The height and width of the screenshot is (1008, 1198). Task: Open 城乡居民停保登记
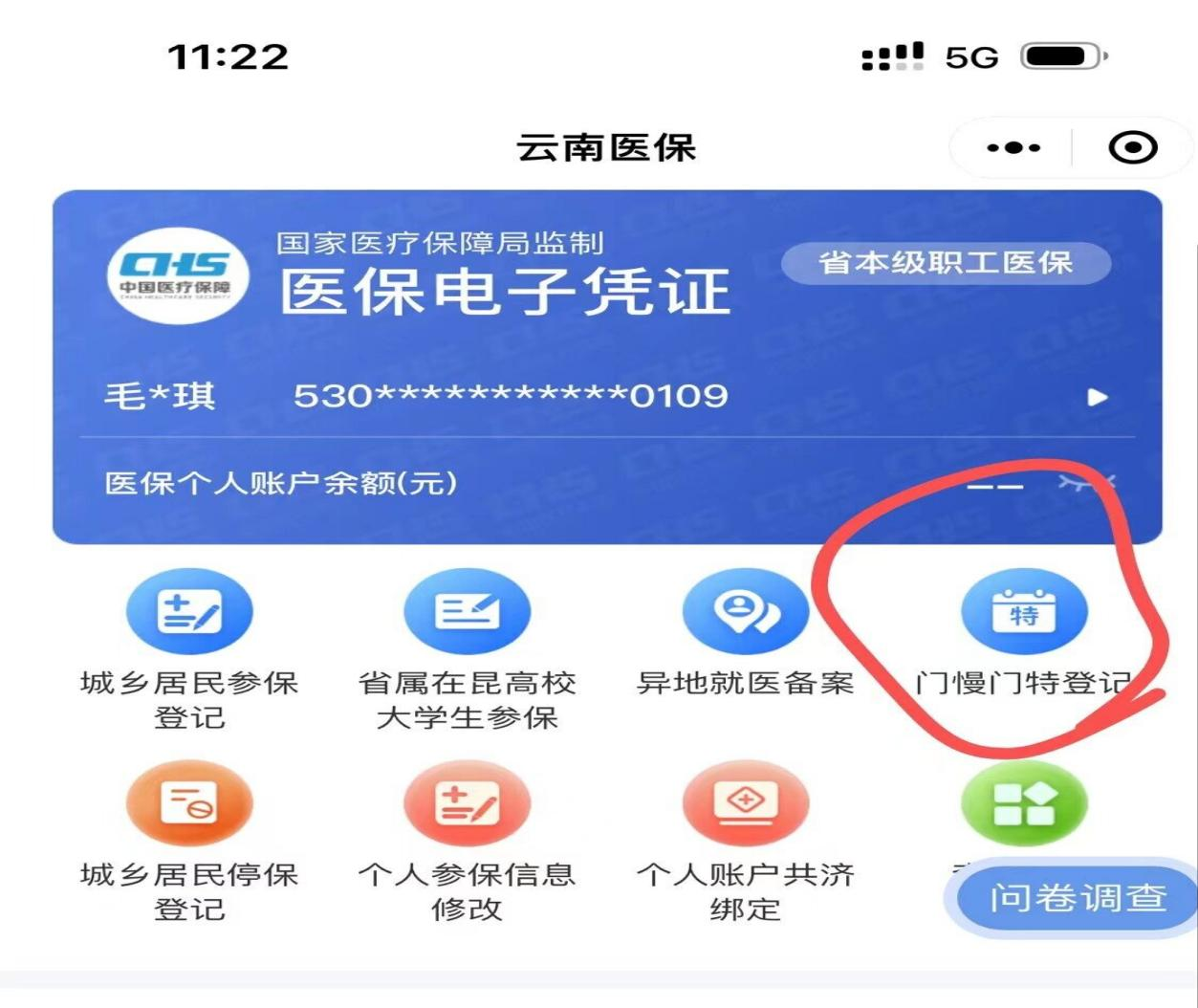pos(189,803)
